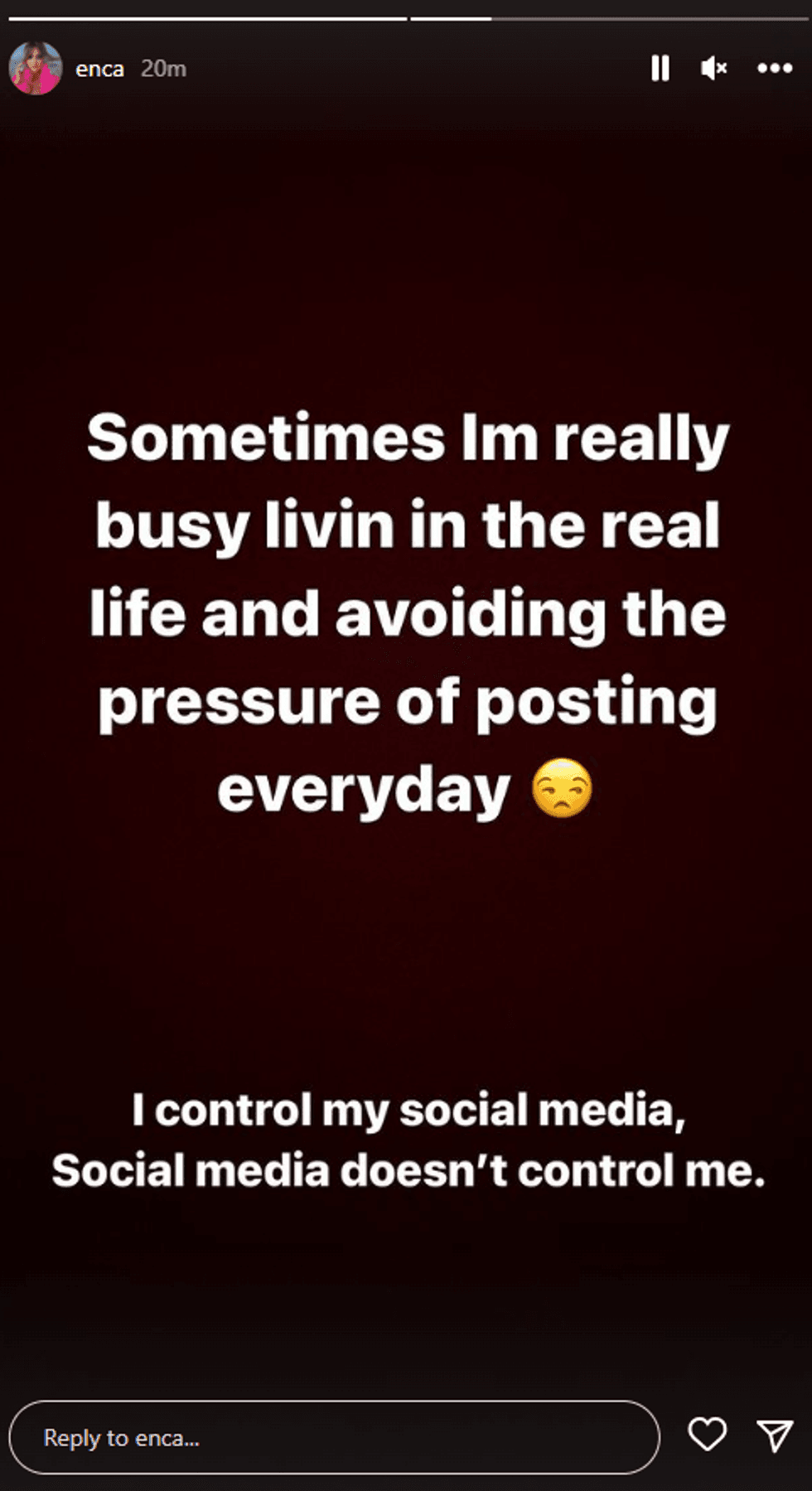Screen dimensions: 812x1491
Task: Resume playback by pressing the pause icon
Action: tap(660, 70)
